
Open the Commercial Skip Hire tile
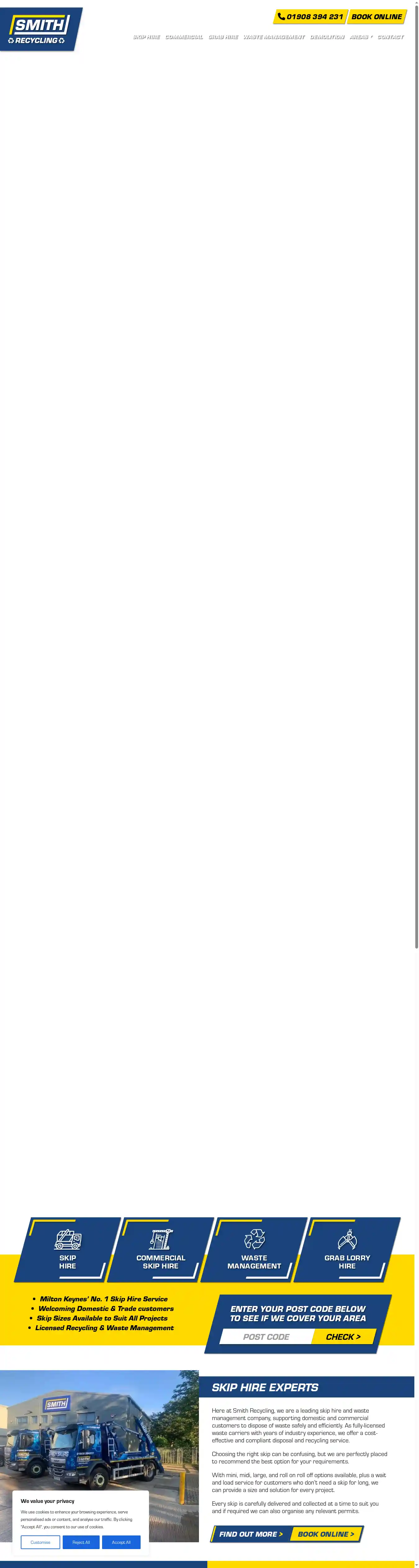(161, 1250)
